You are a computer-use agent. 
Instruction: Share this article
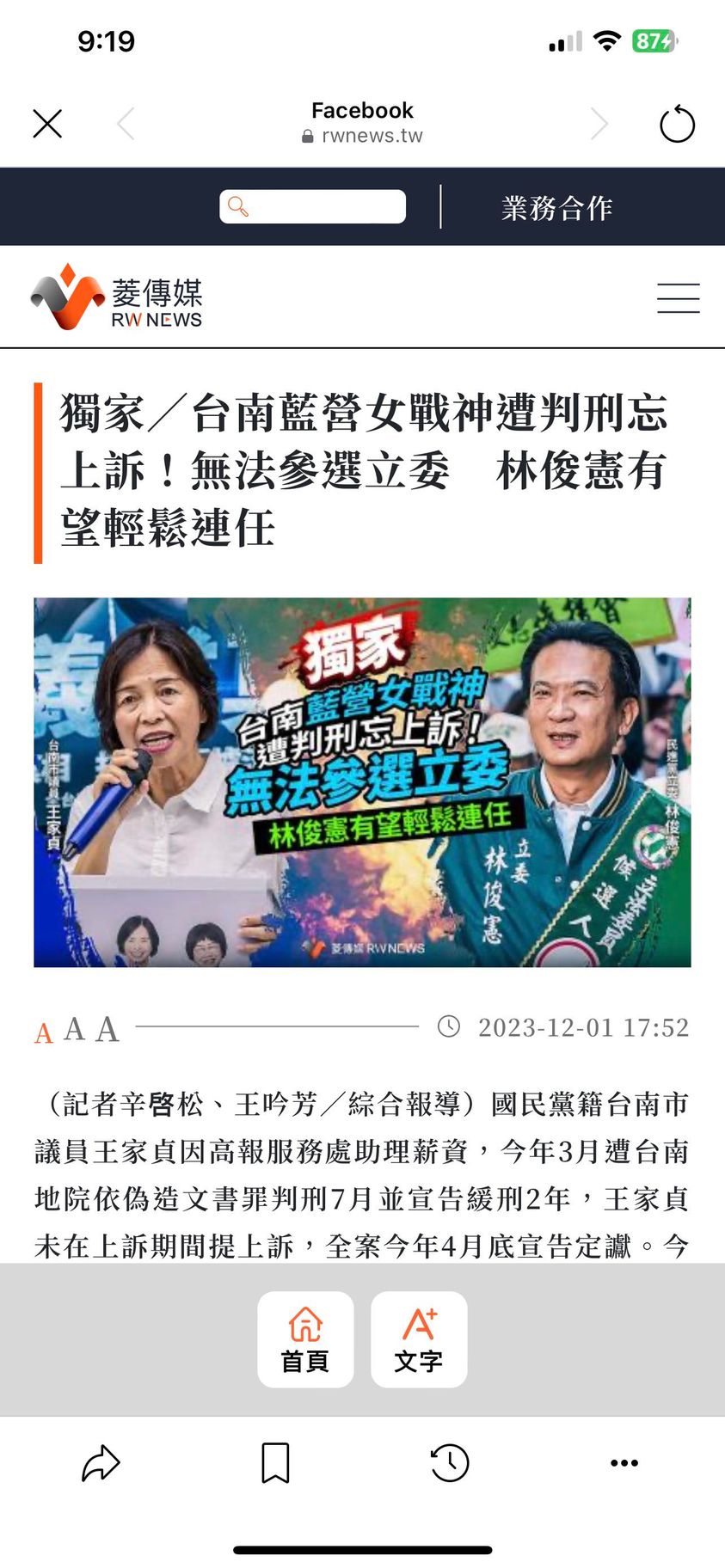tap(101, 1462)
